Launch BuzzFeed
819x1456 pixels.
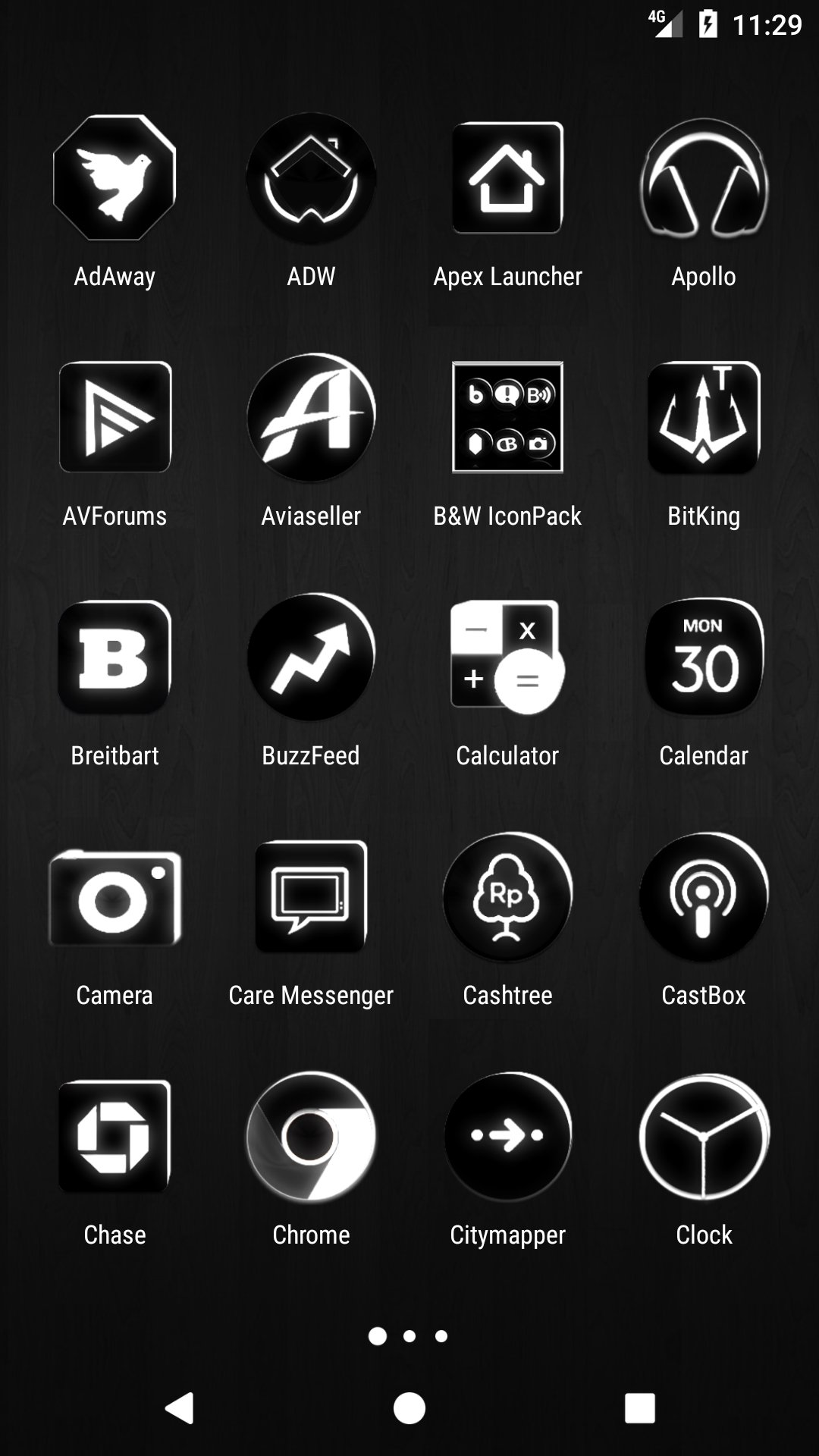pos(311,657)
